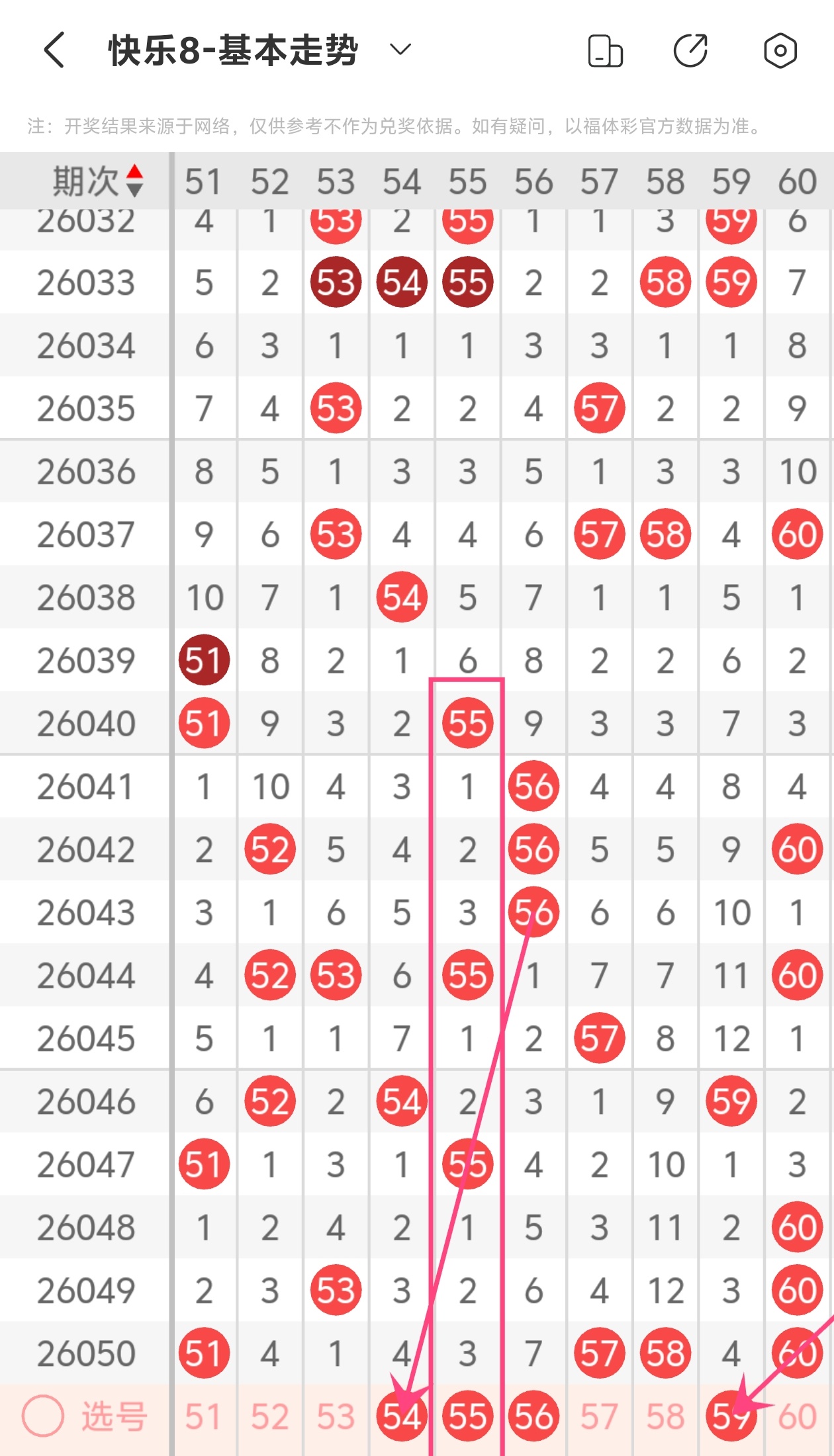
Task: Select number 51 in 选号 row
Action: click(x=203, y=1416)
